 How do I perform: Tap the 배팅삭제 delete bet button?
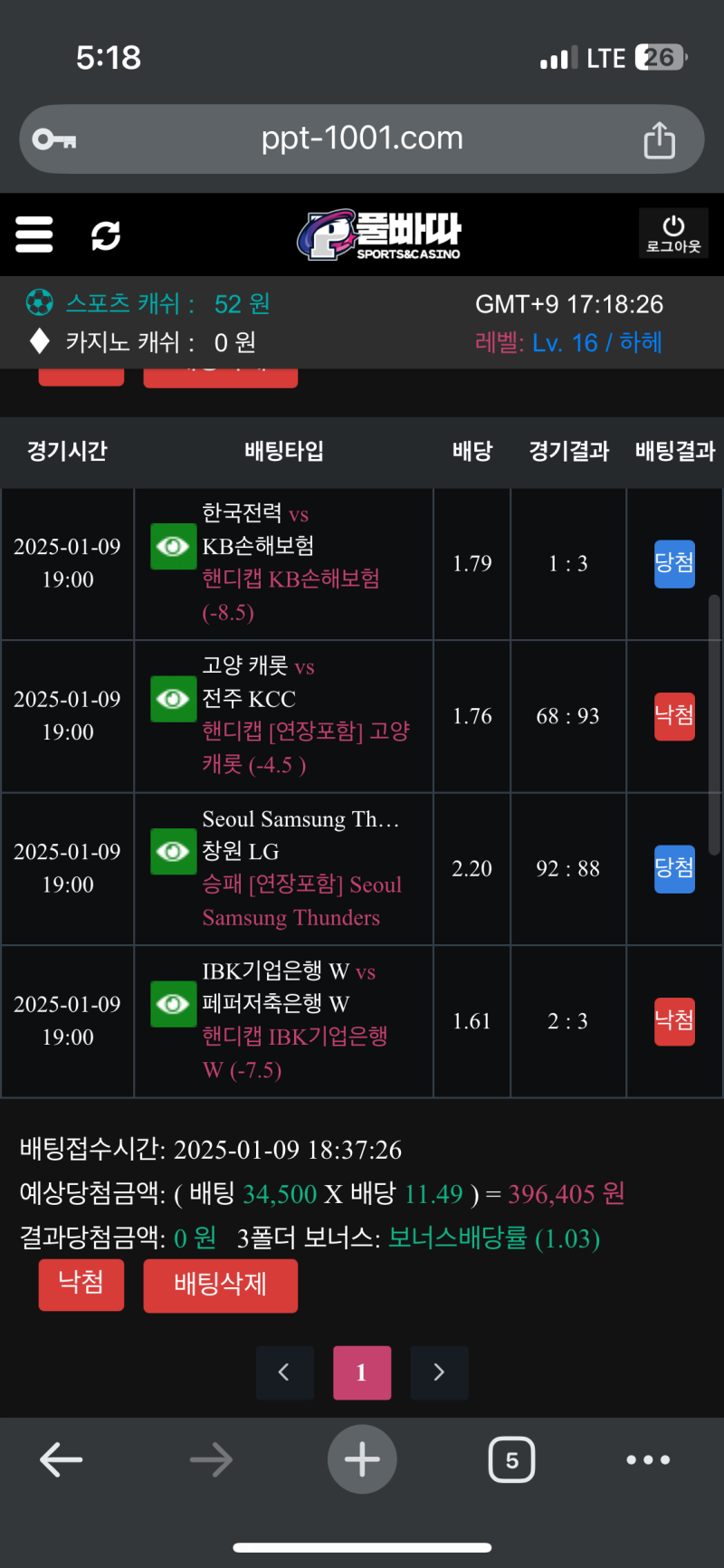pos(220,1284)
